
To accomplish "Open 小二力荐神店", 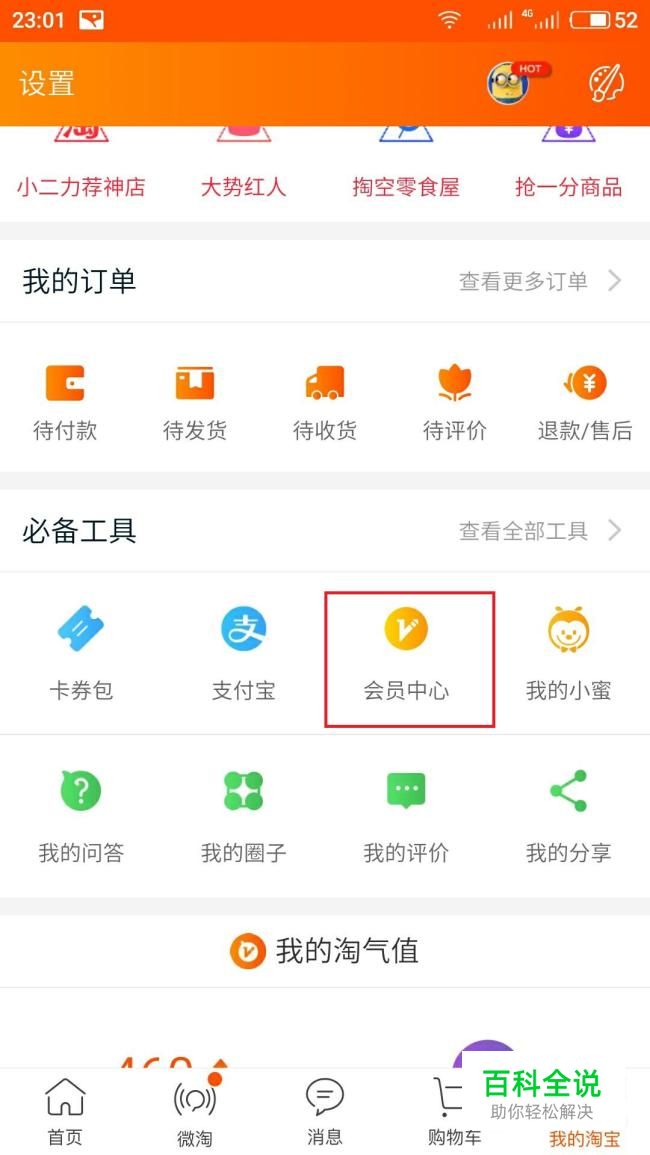I will pos(81,186).
